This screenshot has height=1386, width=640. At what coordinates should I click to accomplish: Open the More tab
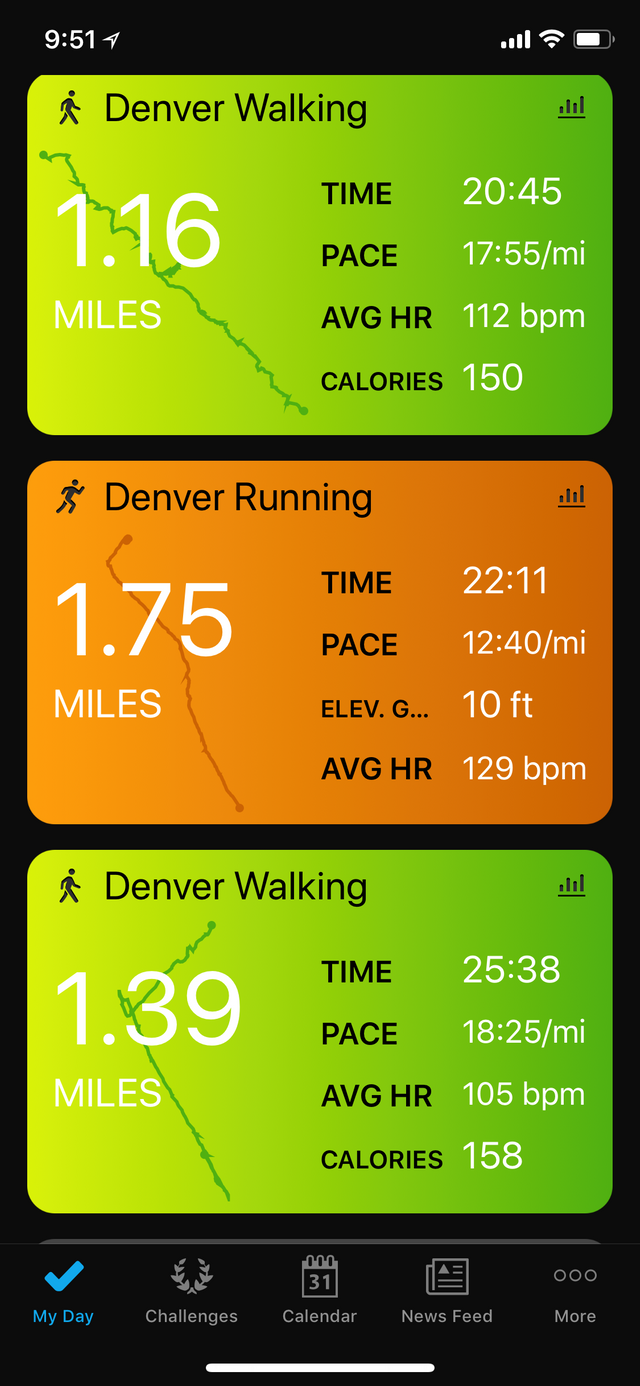pyautogui.click(x=575, y=1292)
